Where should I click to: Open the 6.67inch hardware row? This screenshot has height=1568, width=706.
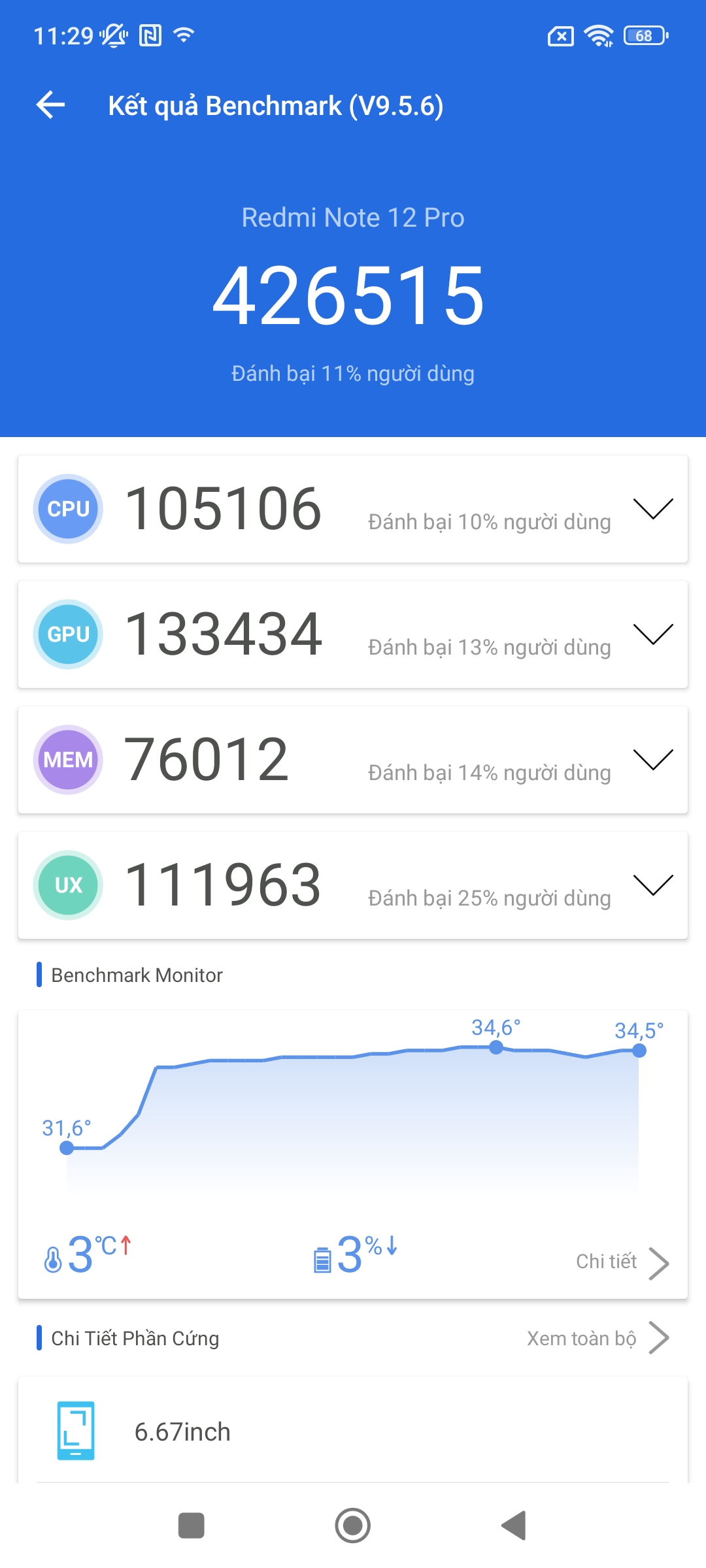tap(353, 1431)
